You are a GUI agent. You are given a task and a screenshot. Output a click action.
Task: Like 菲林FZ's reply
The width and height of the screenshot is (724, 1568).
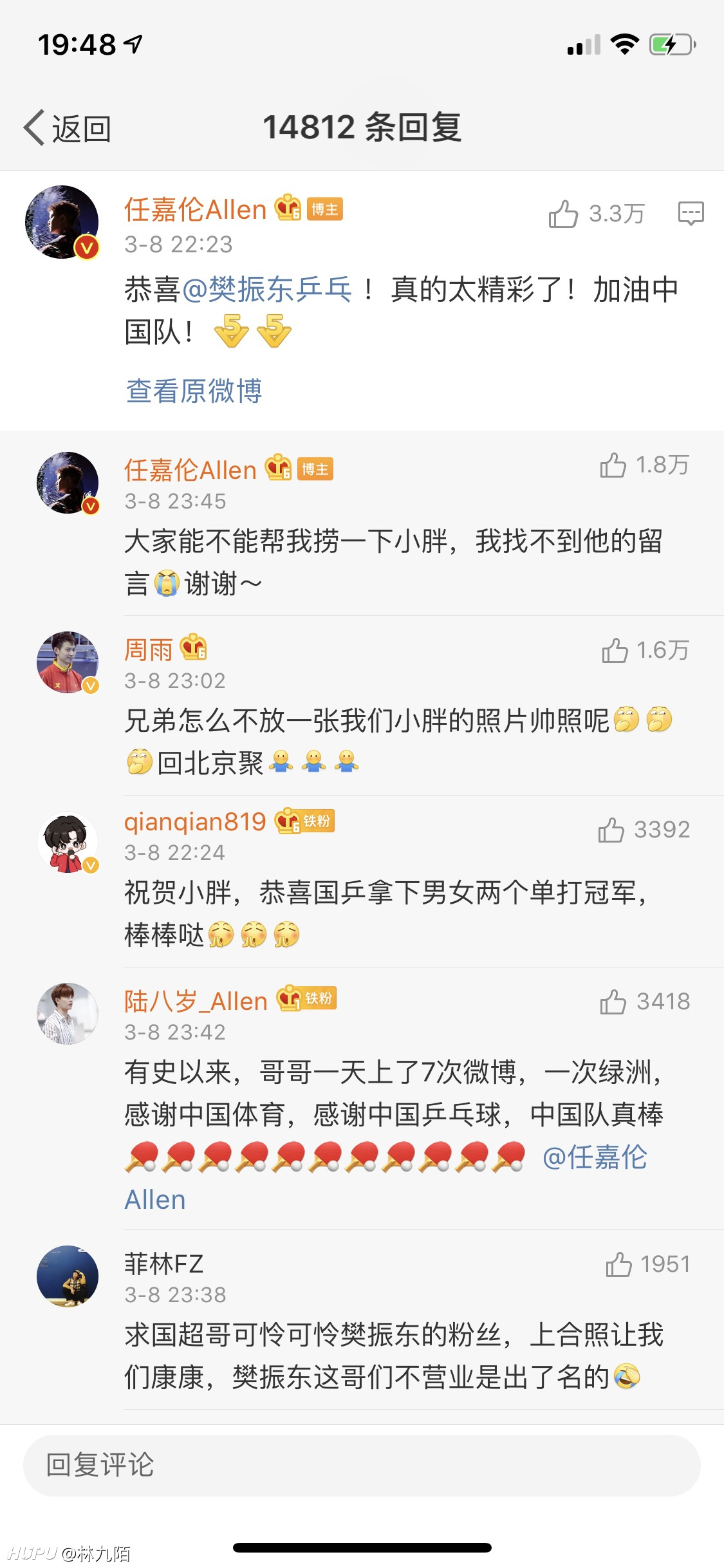[647, 1264]
